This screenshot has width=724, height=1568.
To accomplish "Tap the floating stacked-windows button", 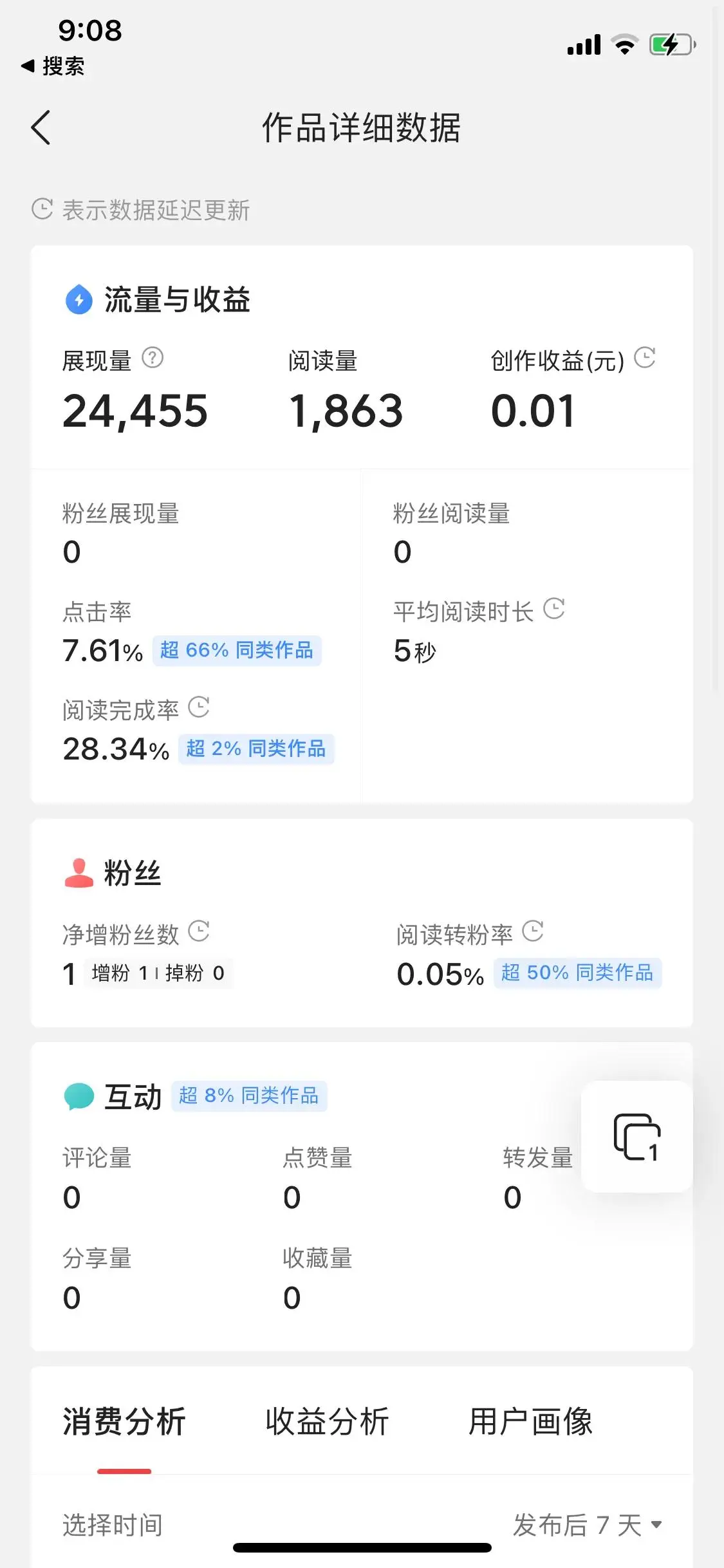I will pyautogui.click(x=637, y=1137).
